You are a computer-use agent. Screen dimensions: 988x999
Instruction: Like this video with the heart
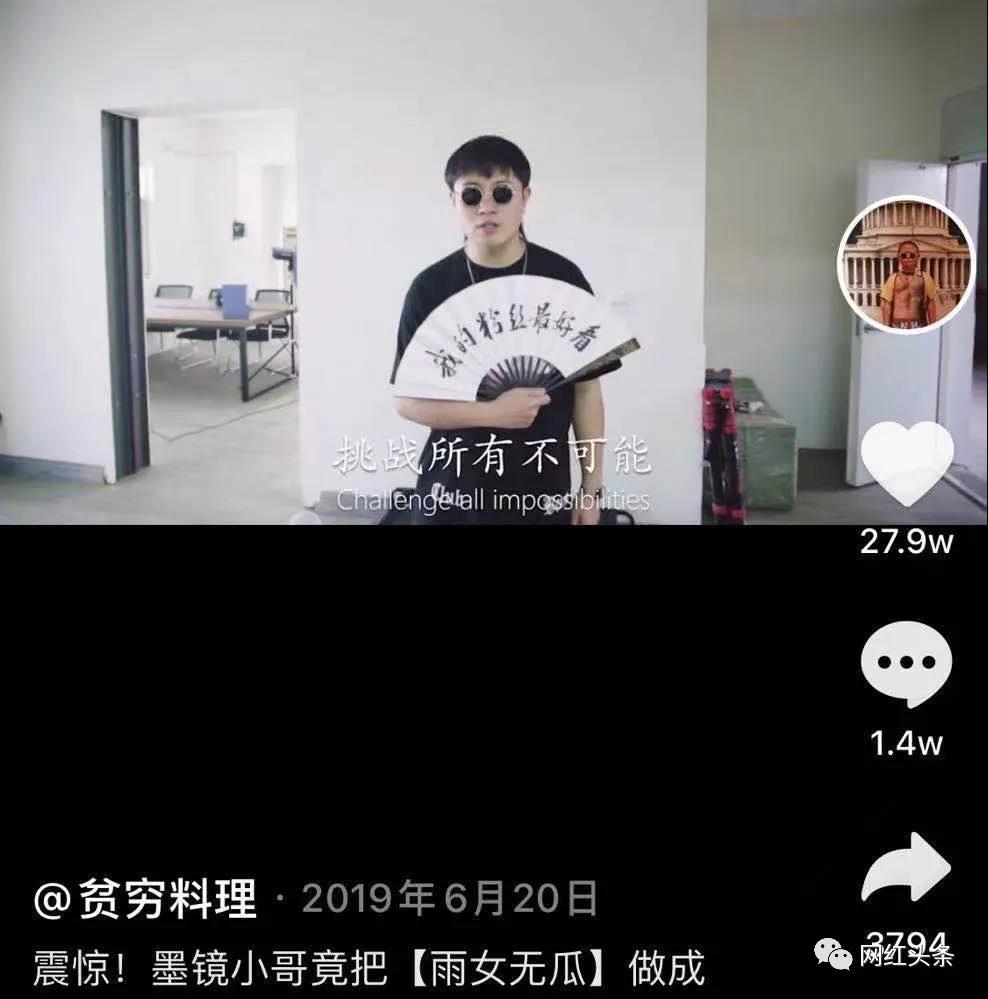pyautogui.click(x=906, y=464)
